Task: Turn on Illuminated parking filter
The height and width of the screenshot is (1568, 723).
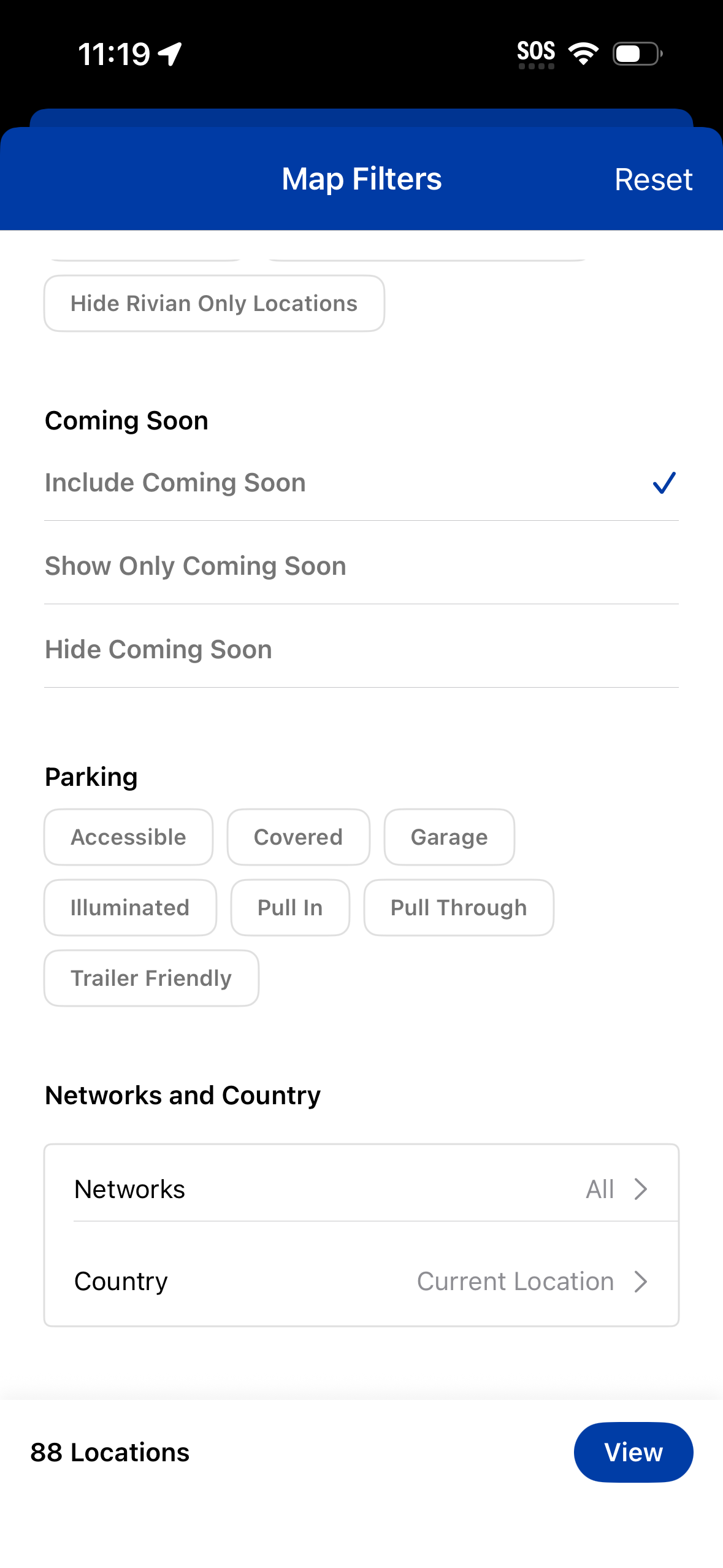Action: point(130,908)
